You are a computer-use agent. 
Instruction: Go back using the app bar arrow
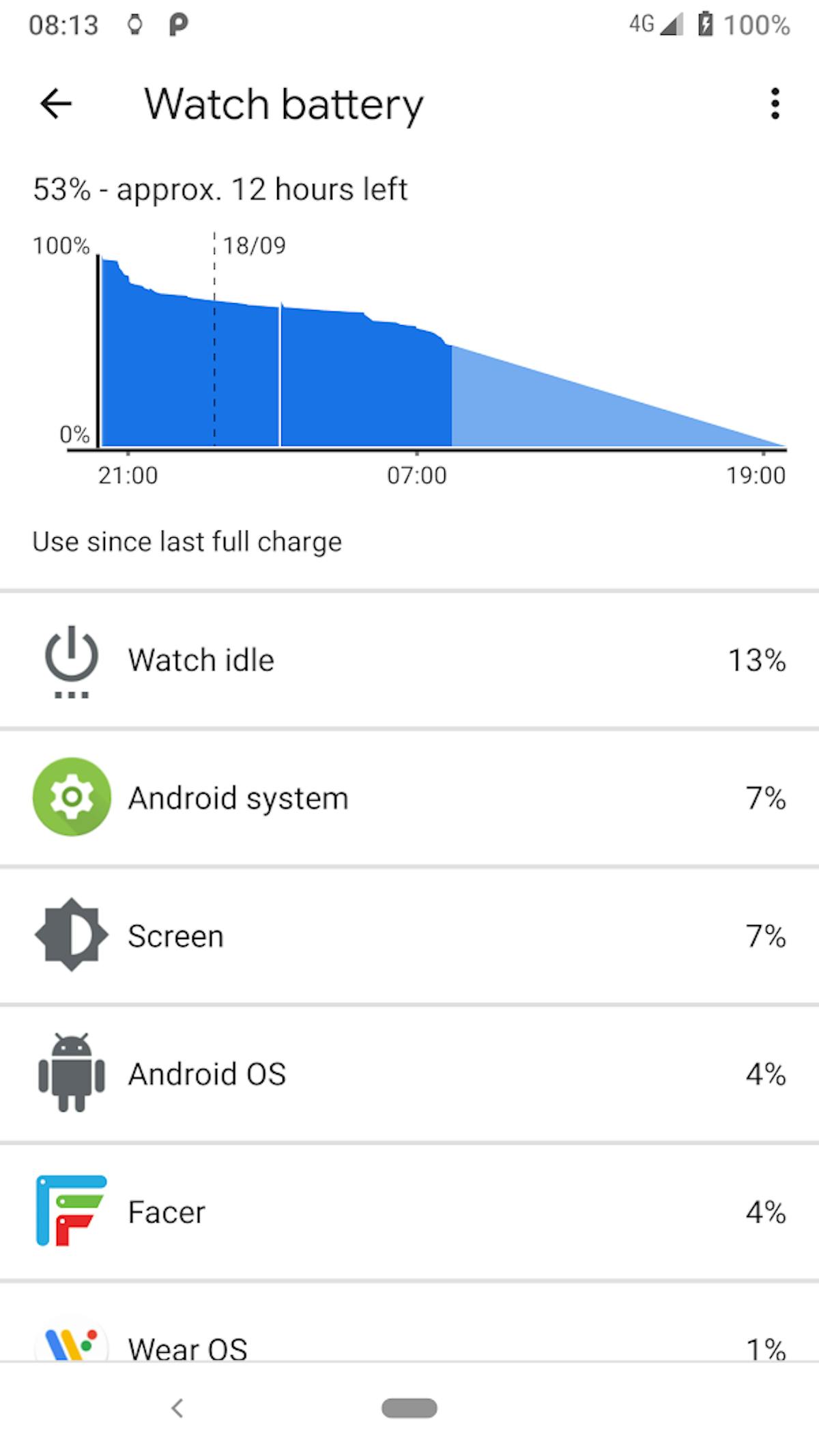point(56,104)
